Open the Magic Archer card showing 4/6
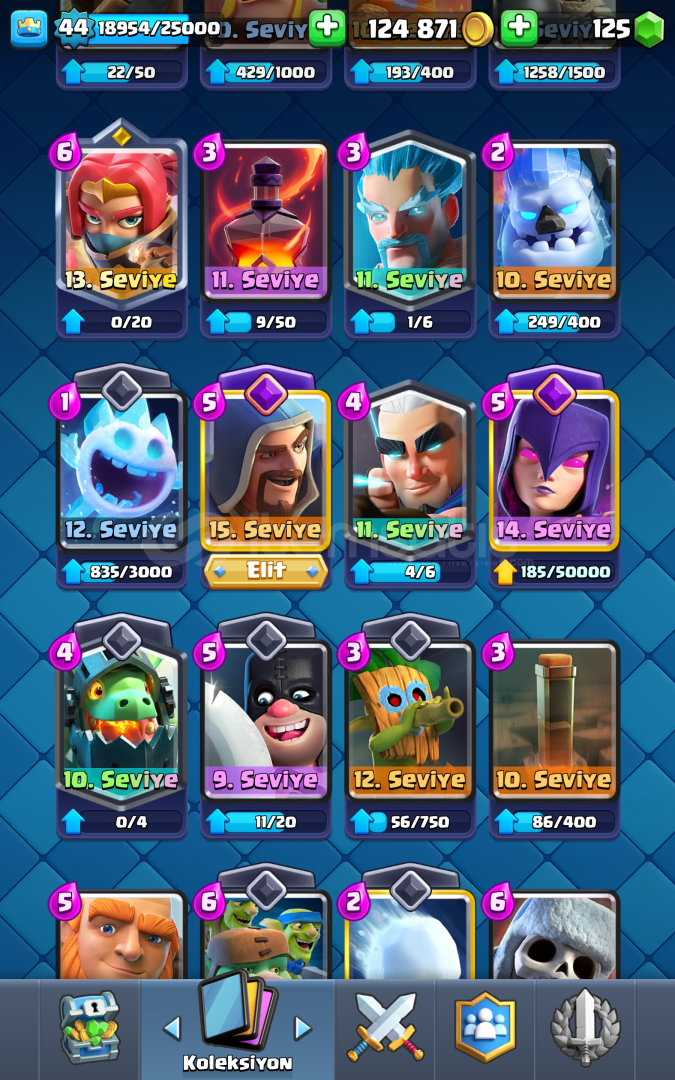The image size is (675, 1080). [x=409, y=470]
